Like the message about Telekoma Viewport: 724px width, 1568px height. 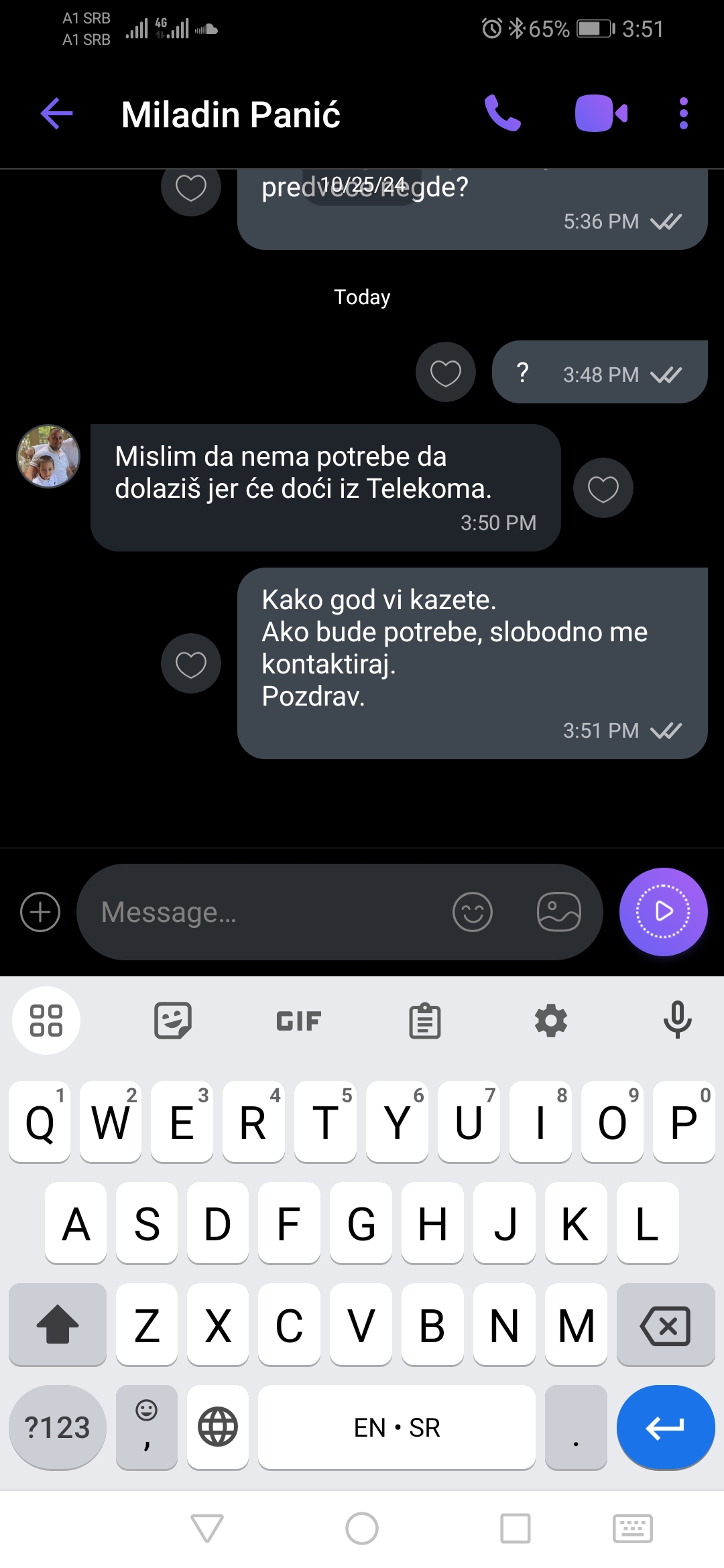pos(603,488)
